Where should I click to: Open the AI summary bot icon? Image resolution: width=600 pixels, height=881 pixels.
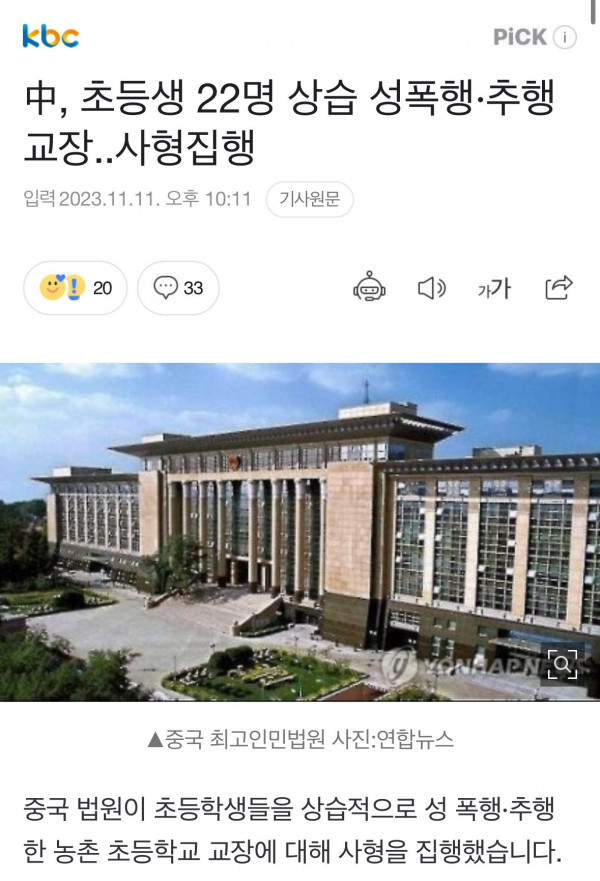[x=369, y=288]
